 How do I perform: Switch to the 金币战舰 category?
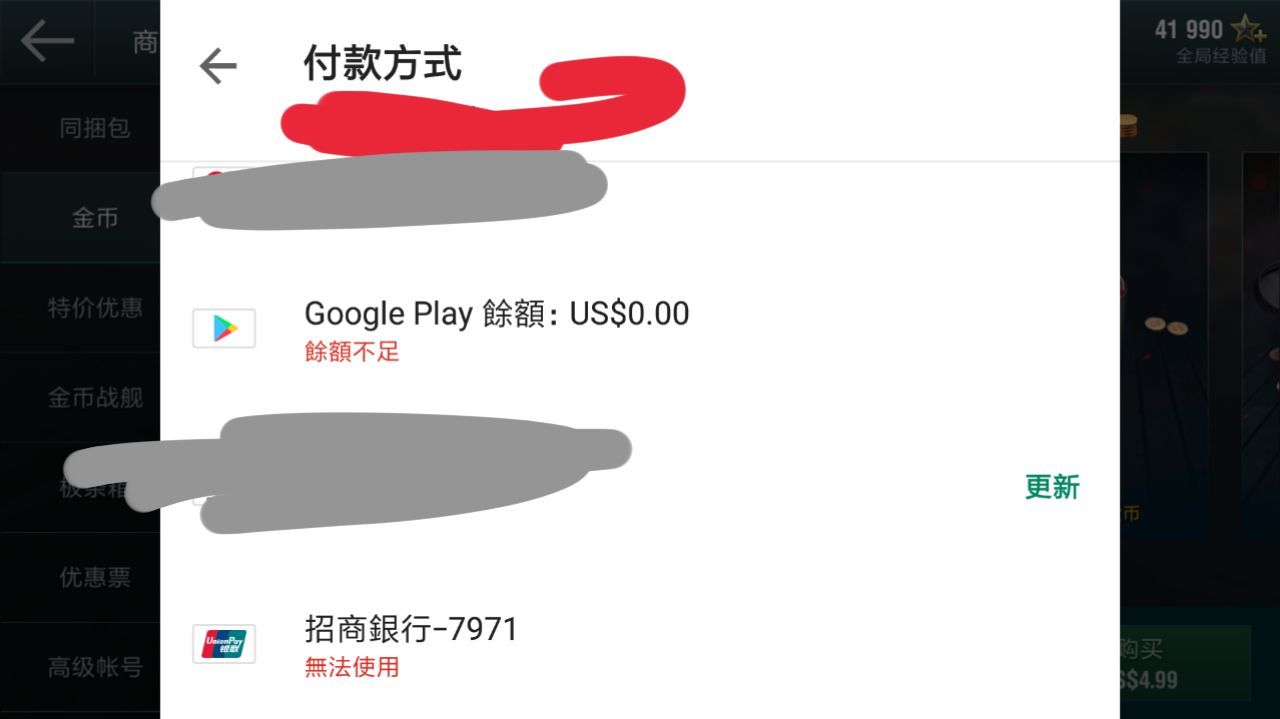(94, 398)
